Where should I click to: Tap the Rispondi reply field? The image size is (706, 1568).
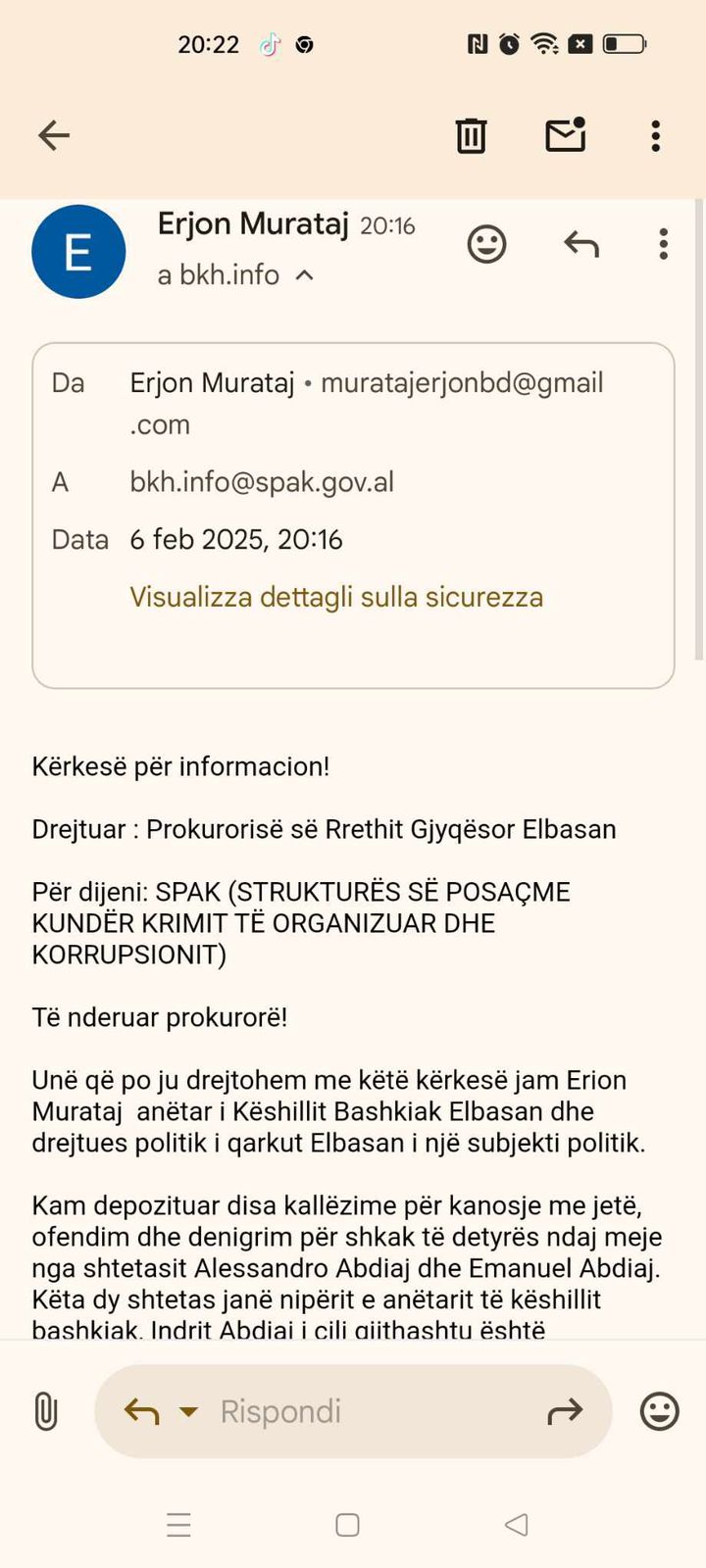(353, 1411)
